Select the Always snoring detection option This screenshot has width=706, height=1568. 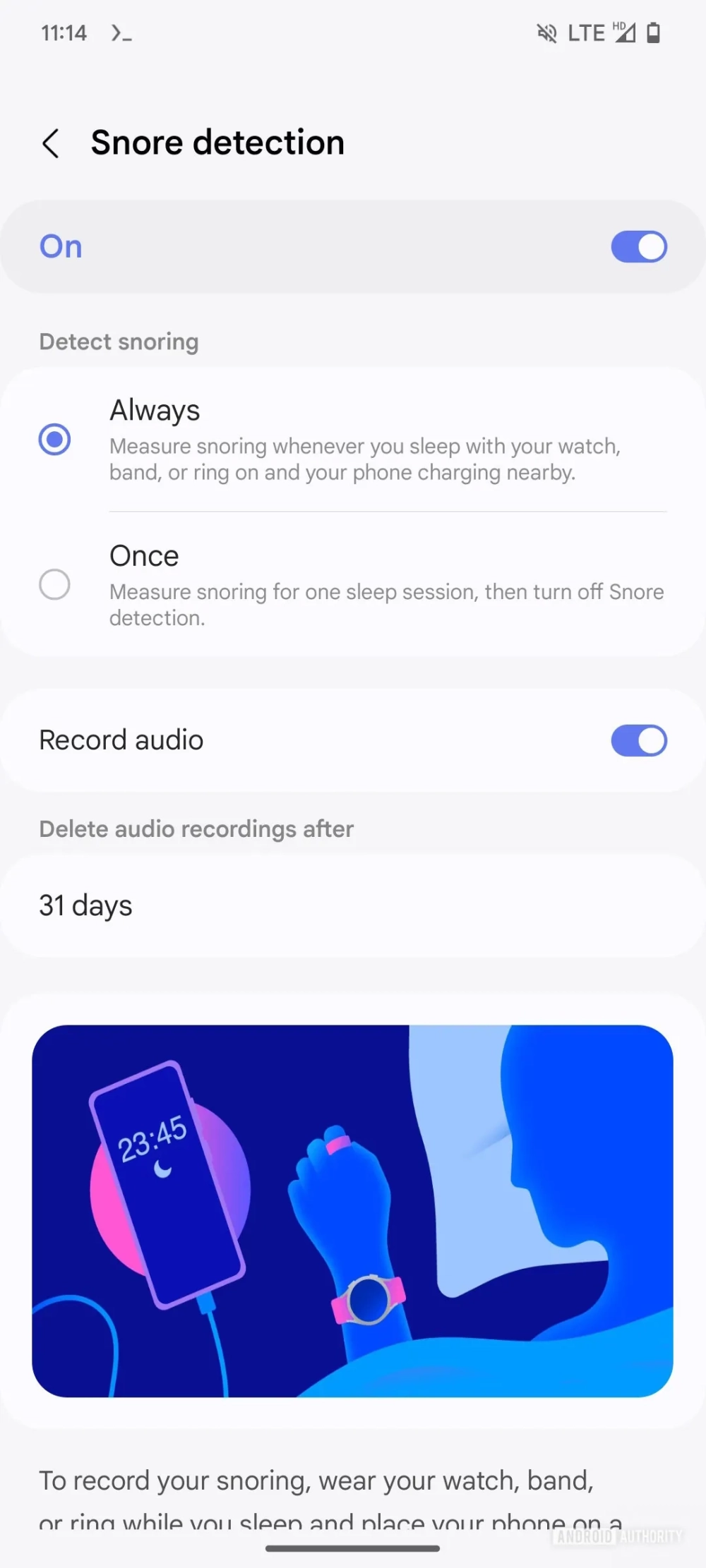click(x=54, y=440)
